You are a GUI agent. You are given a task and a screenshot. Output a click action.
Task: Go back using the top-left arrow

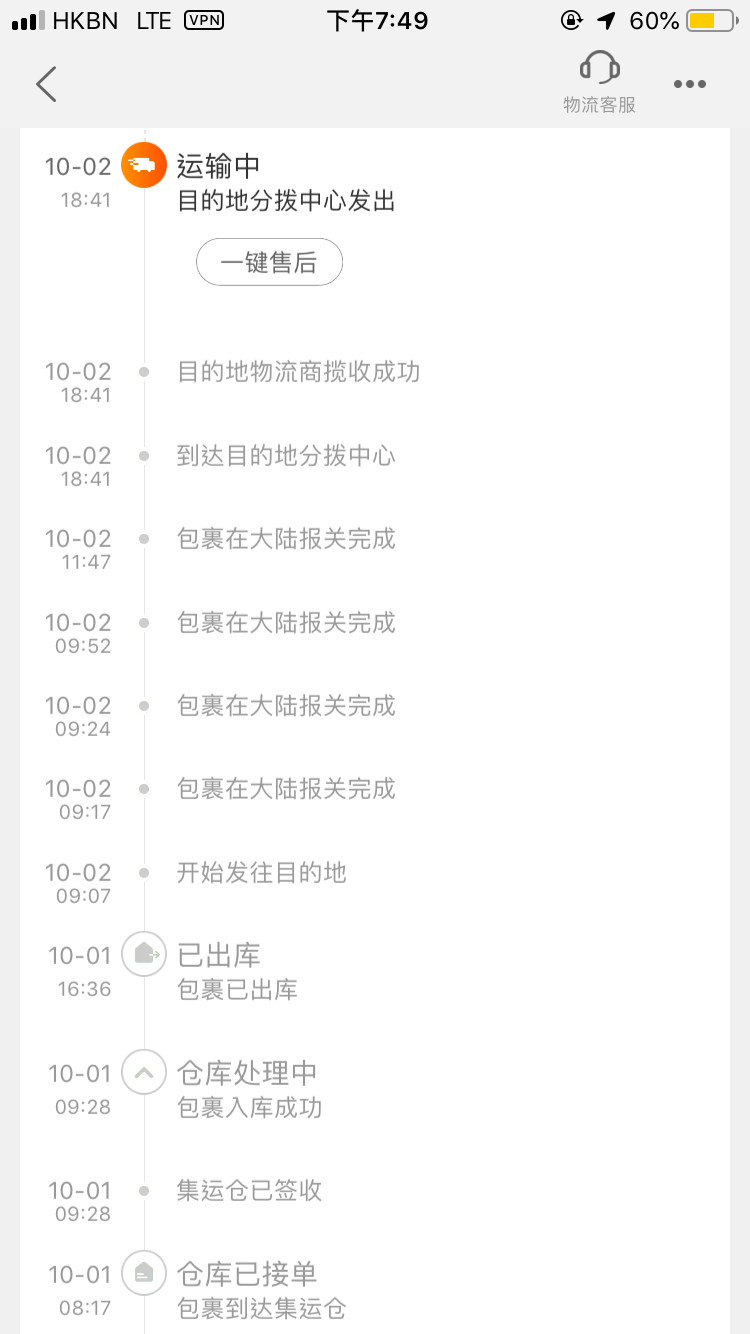pyautogui.click(x=46, y=84)
